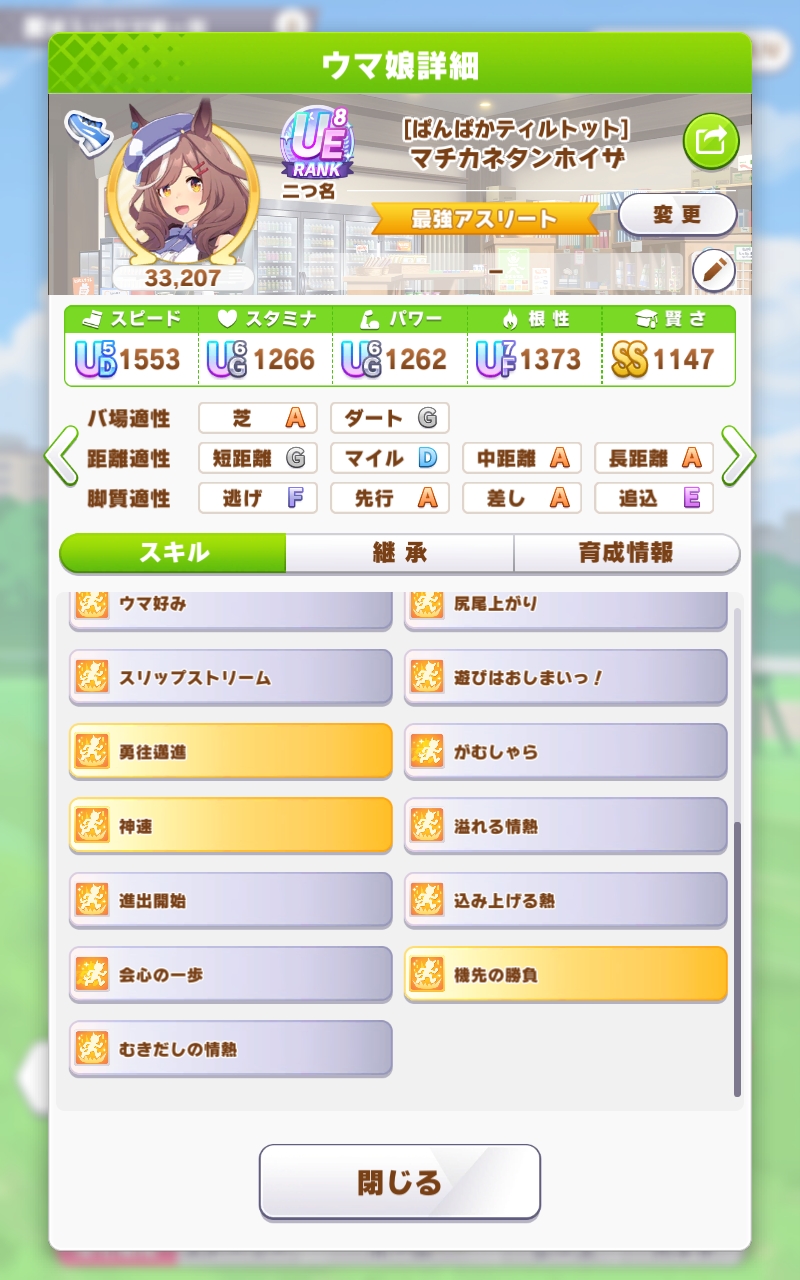This screenshot has width=800, height=1280.
Task: Tap the pencil edit icon
Action: (713, 270)
